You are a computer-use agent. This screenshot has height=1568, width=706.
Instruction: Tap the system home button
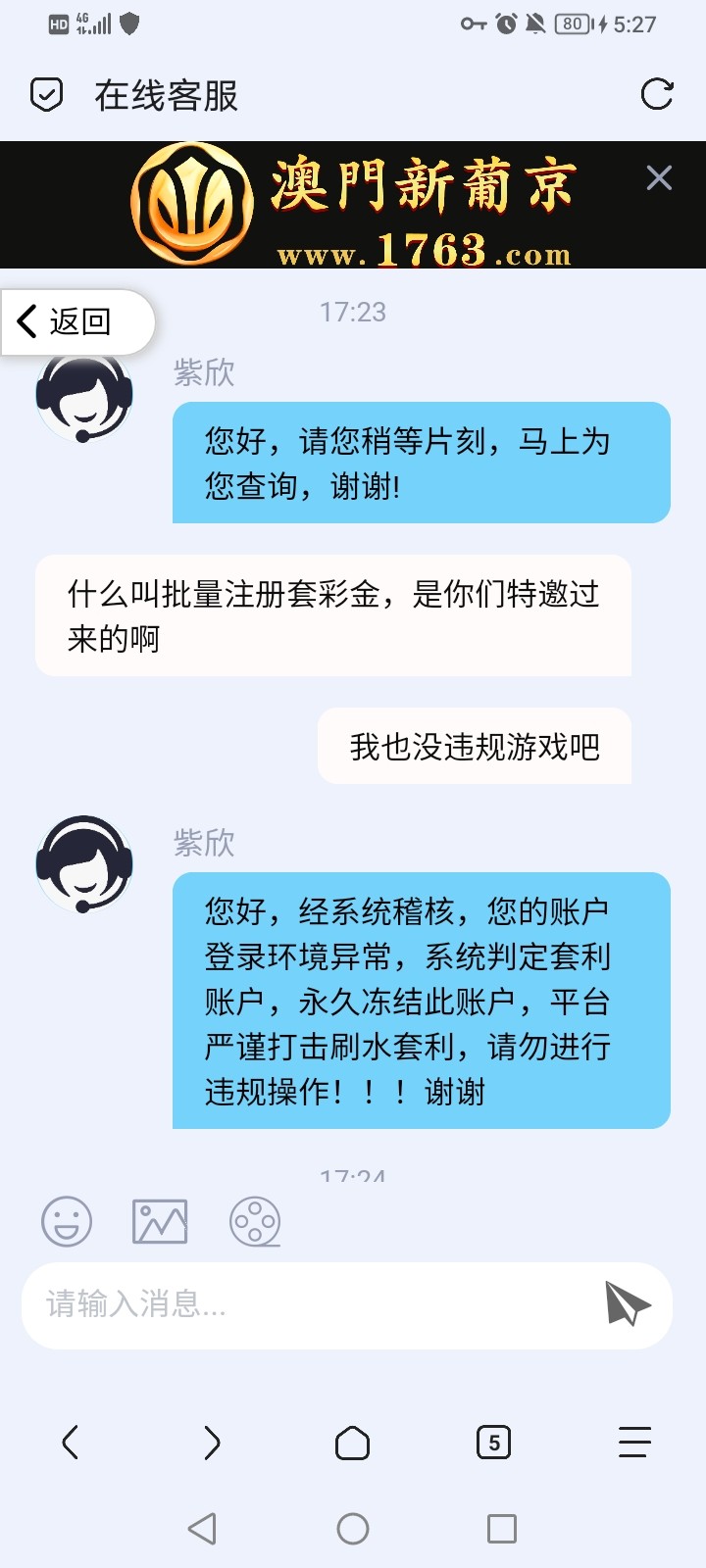click(x=353, y=1529)
